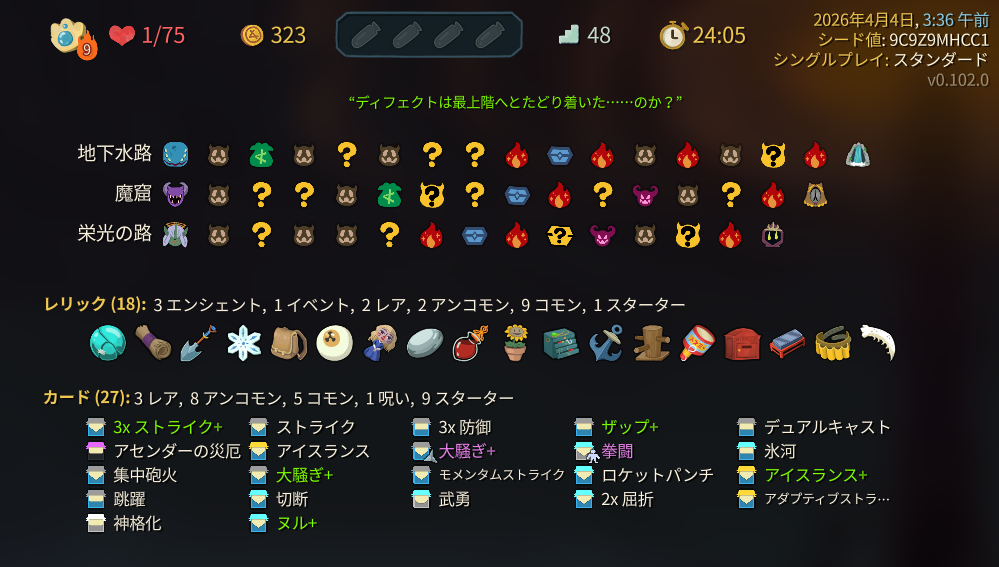This screenshot has height=567, width=999.
Task: Select the ザップ+ card
Action: coord(629,427)
